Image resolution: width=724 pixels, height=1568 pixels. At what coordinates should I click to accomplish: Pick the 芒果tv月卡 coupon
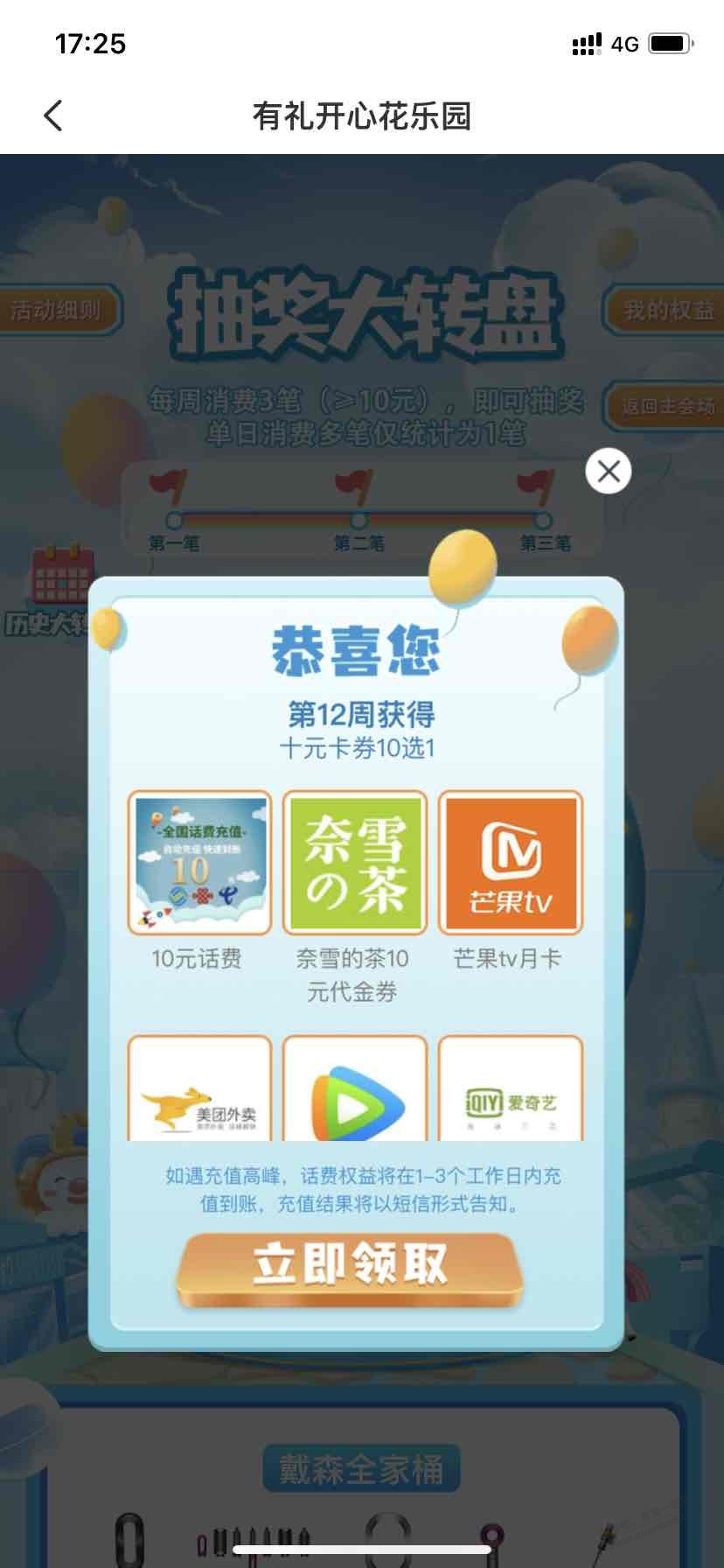point(511,863)
